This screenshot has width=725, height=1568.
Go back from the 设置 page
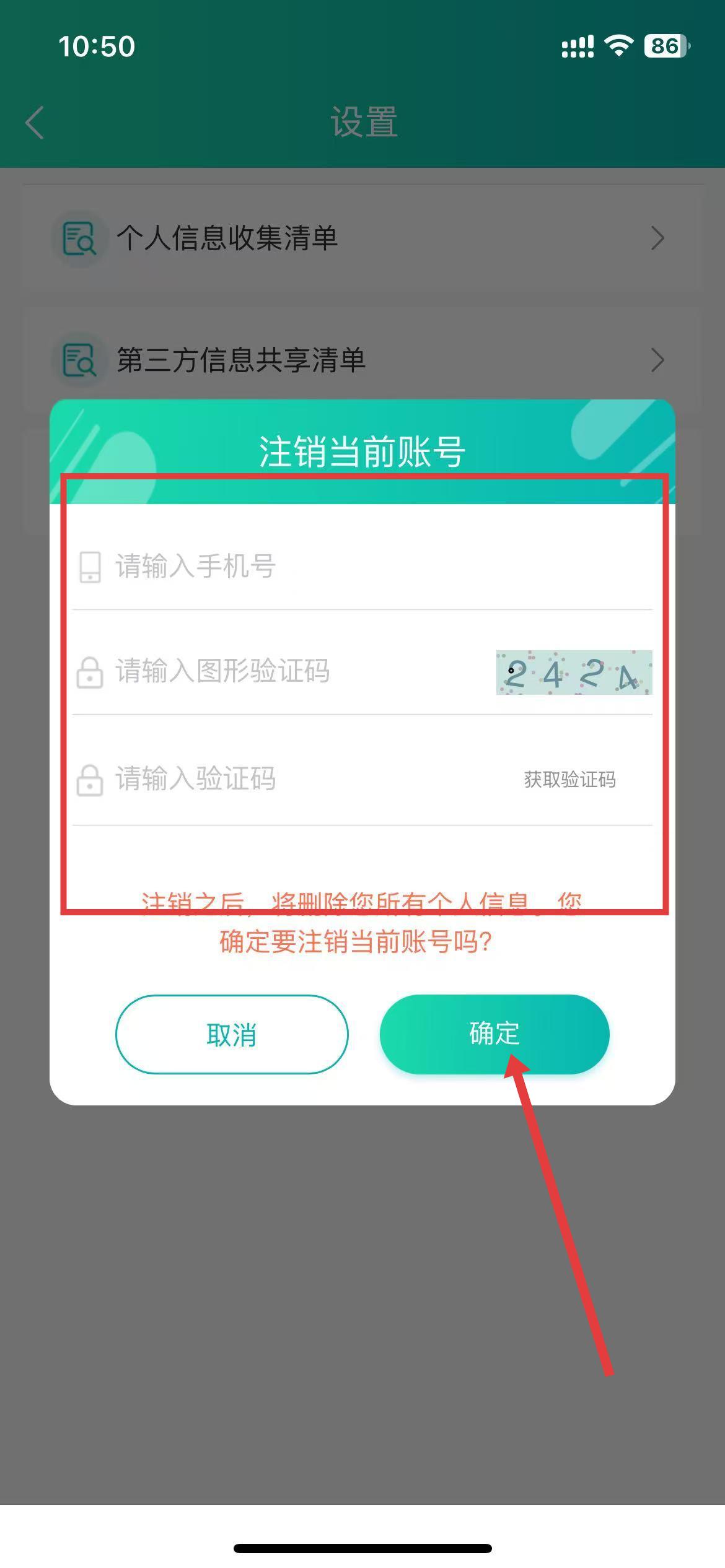coord(35,122)
